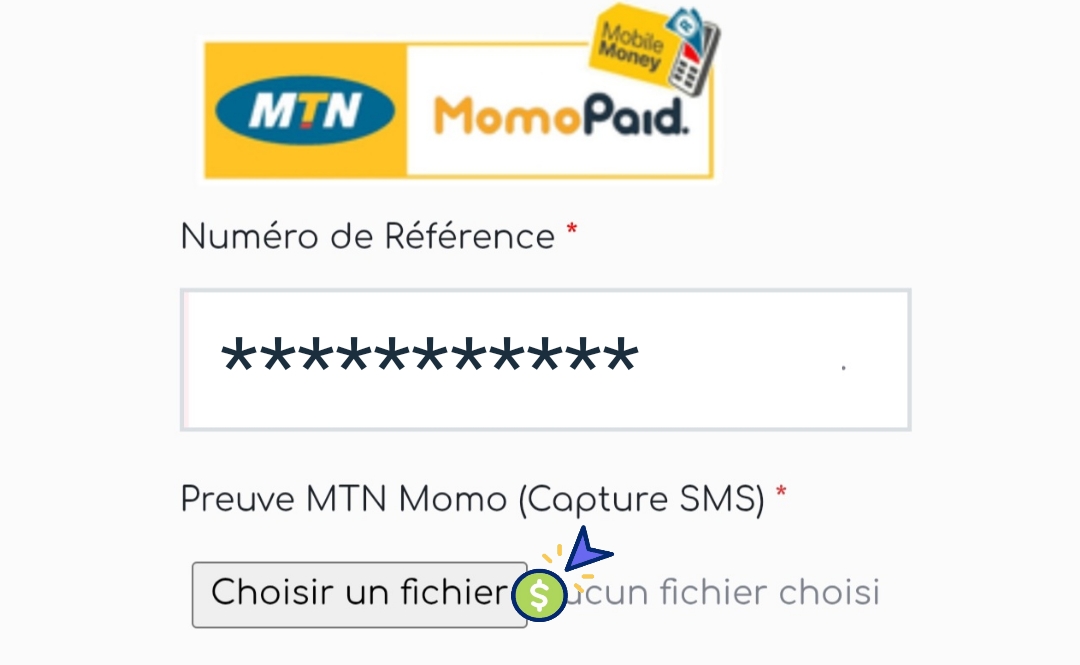Tap the Numéro de Référence input field
The image size is (1080, 665).
(546, 360)
